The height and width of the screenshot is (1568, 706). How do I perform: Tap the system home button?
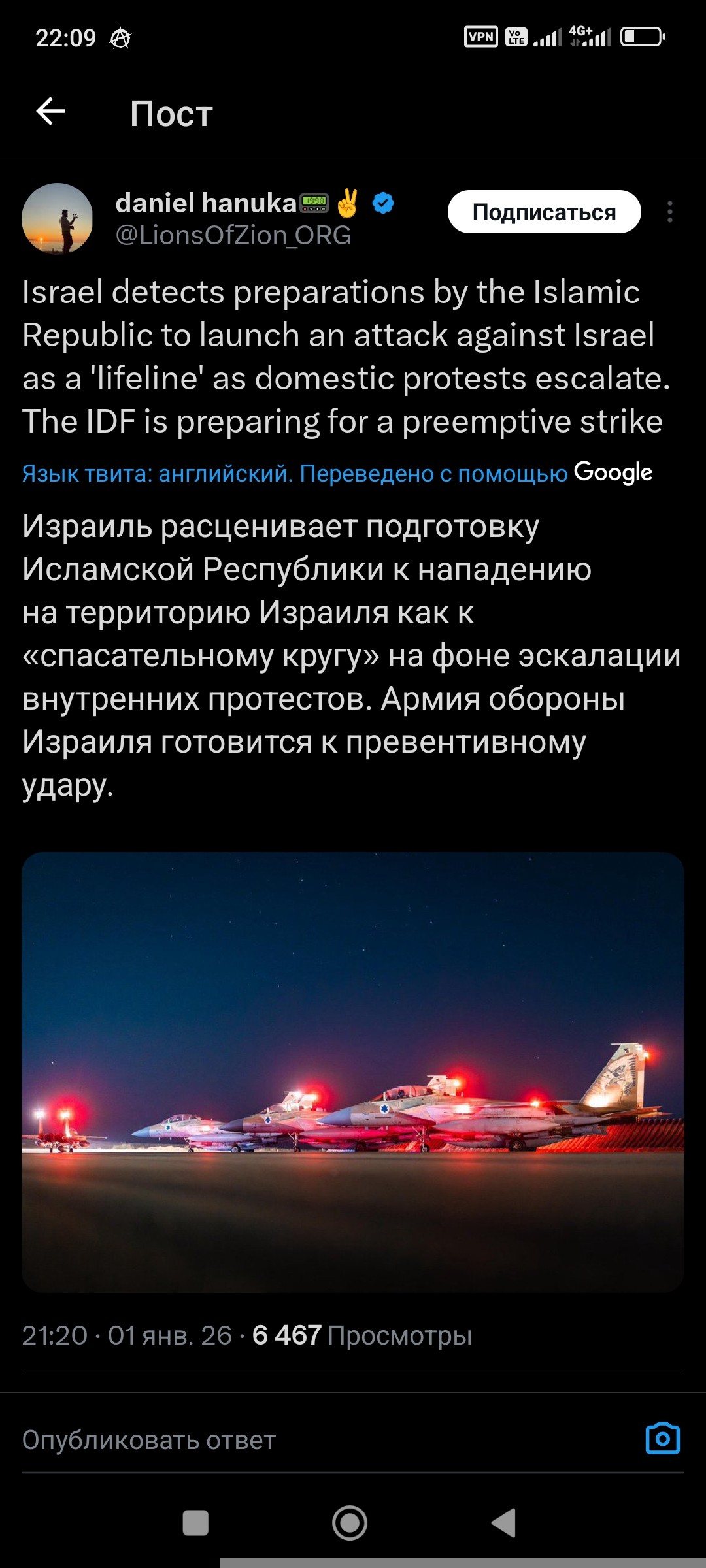(350, 1523)
